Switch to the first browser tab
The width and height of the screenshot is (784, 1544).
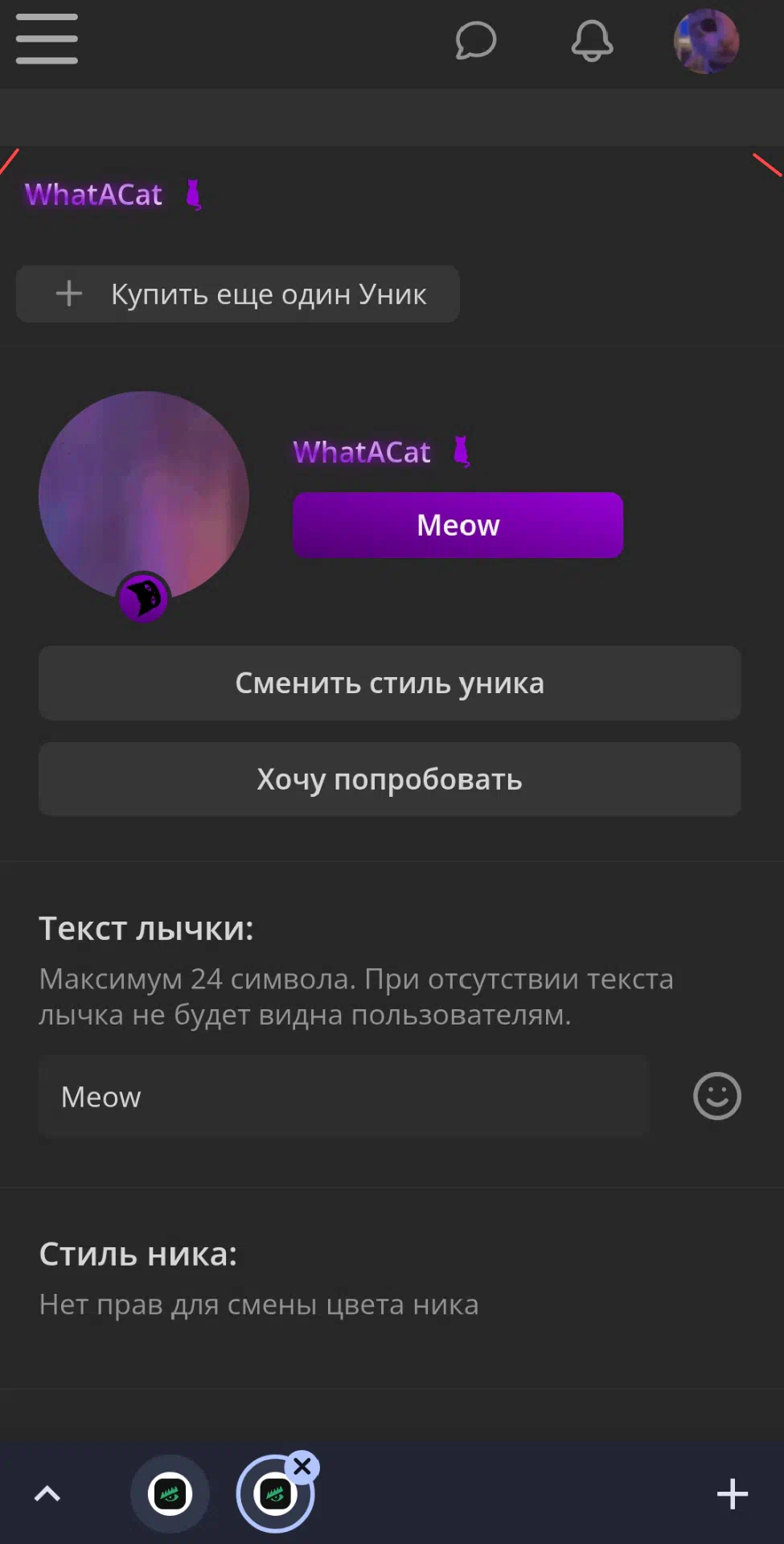[170, 1494]
